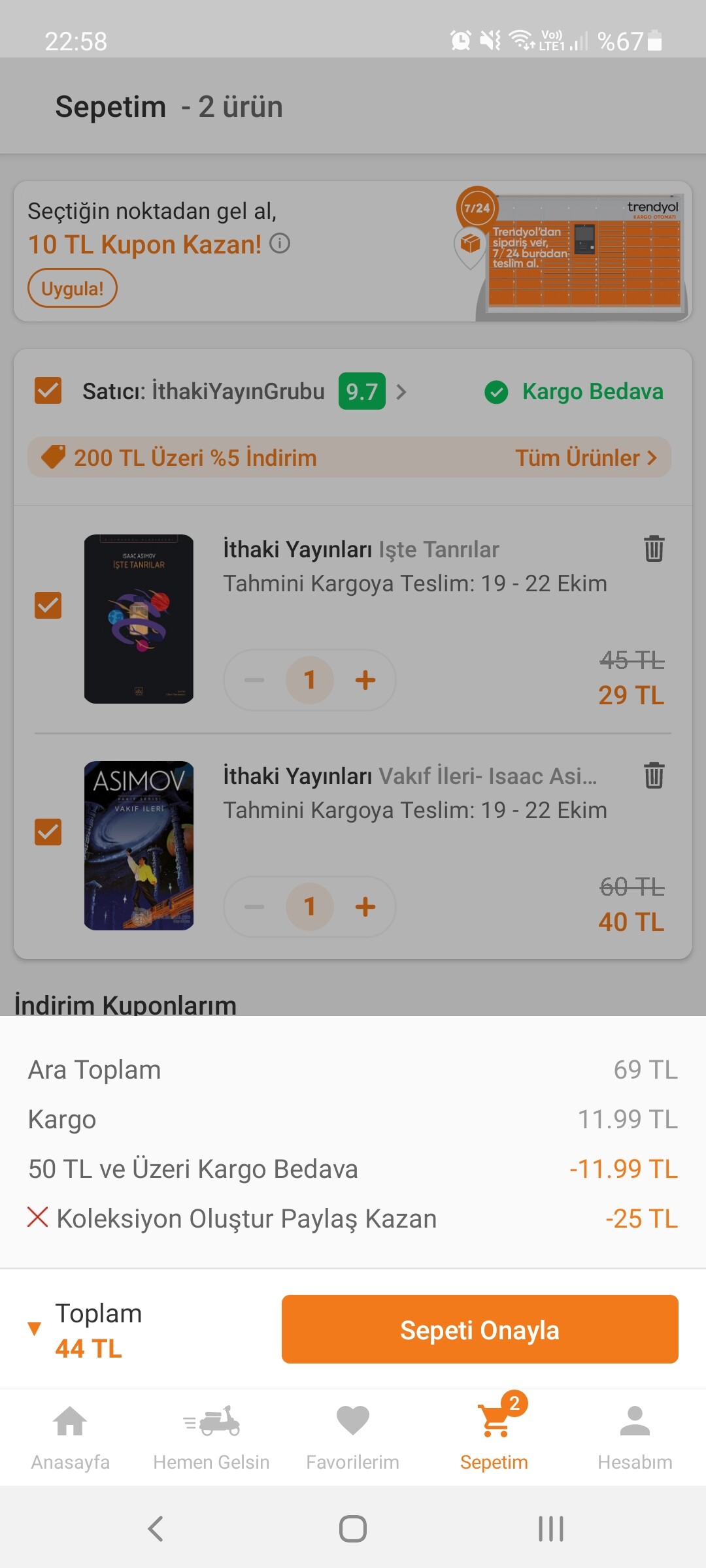
Task: Open the İşte Tanrılar book cover
Action: pyautogui.click(x=139, y=619)
